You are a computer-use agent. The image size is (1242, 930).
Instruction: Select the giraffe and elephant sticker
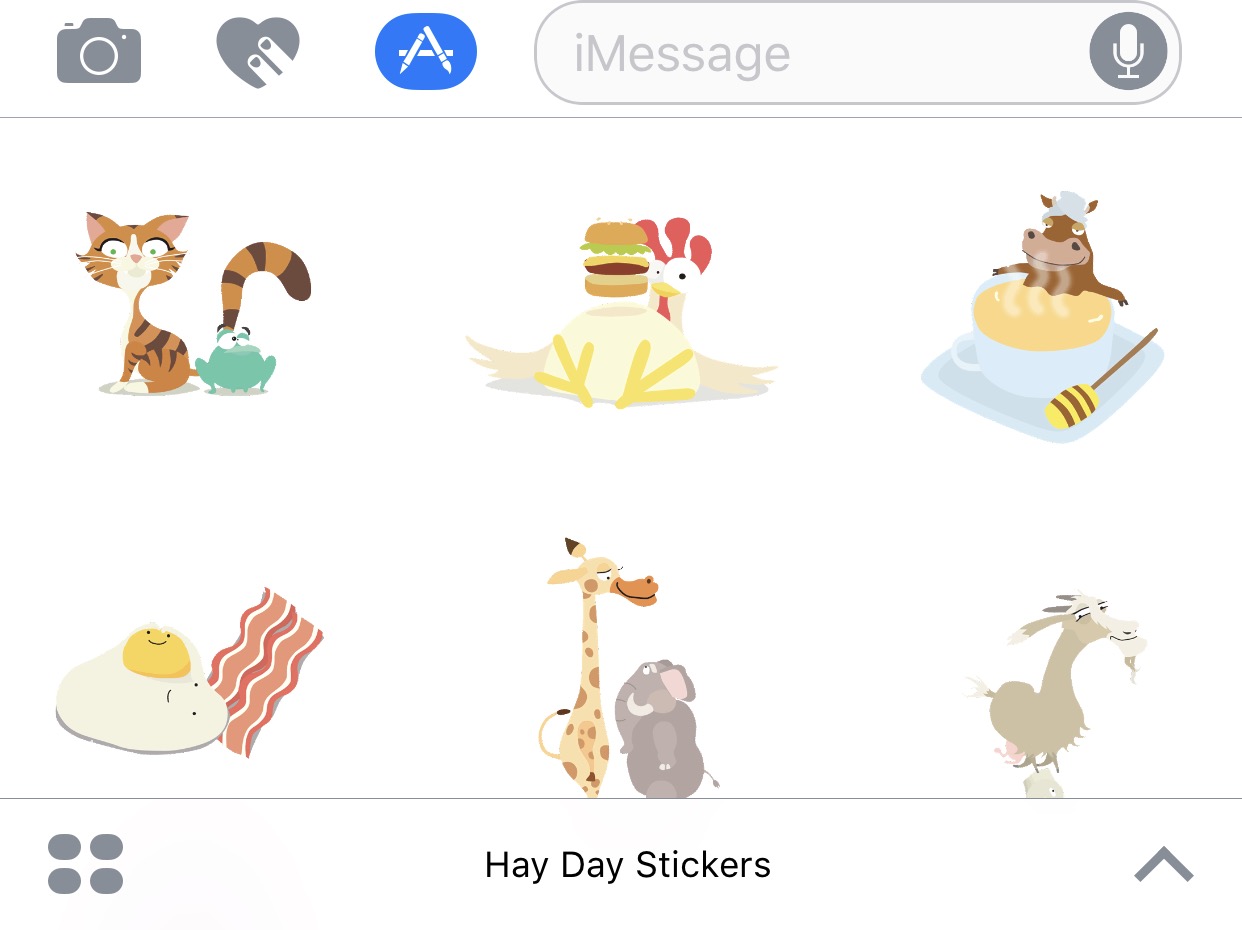pyautogui.click(x=622, y=670)
